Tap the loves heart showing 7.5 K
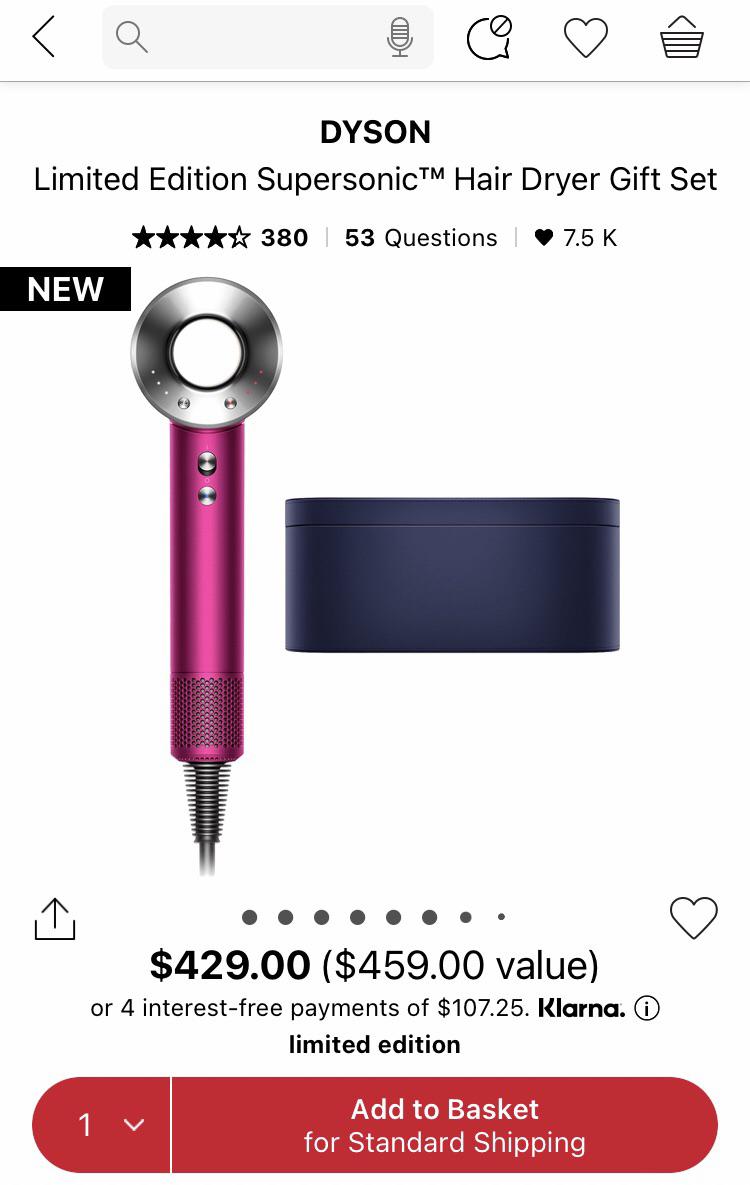The image size is (750, 1185). click(x=576, y=238)
